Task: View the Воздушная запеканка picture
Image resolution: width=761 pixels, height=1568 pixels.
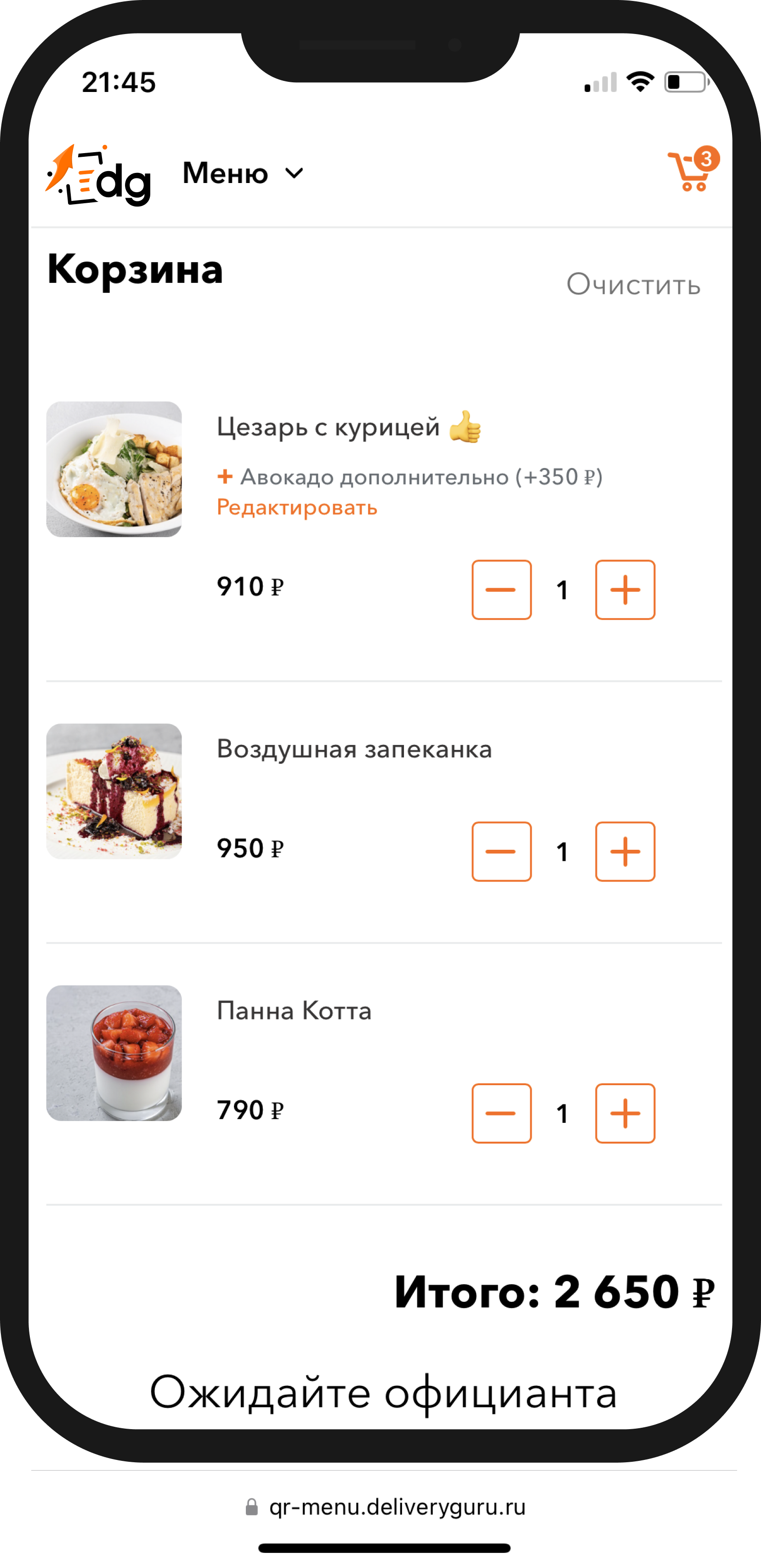Action: point(114,791)
